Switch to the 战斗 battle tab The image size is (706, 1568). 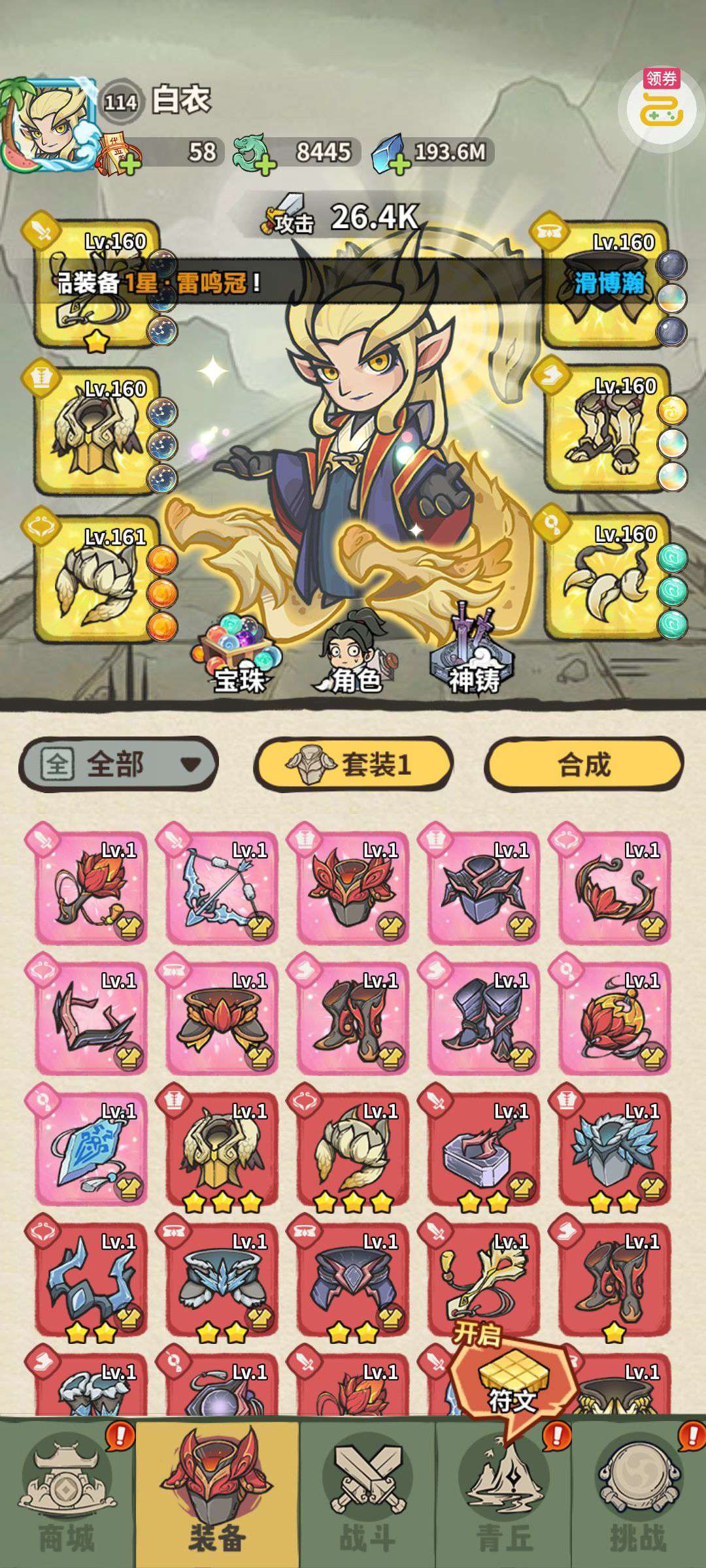[367, 1496]
